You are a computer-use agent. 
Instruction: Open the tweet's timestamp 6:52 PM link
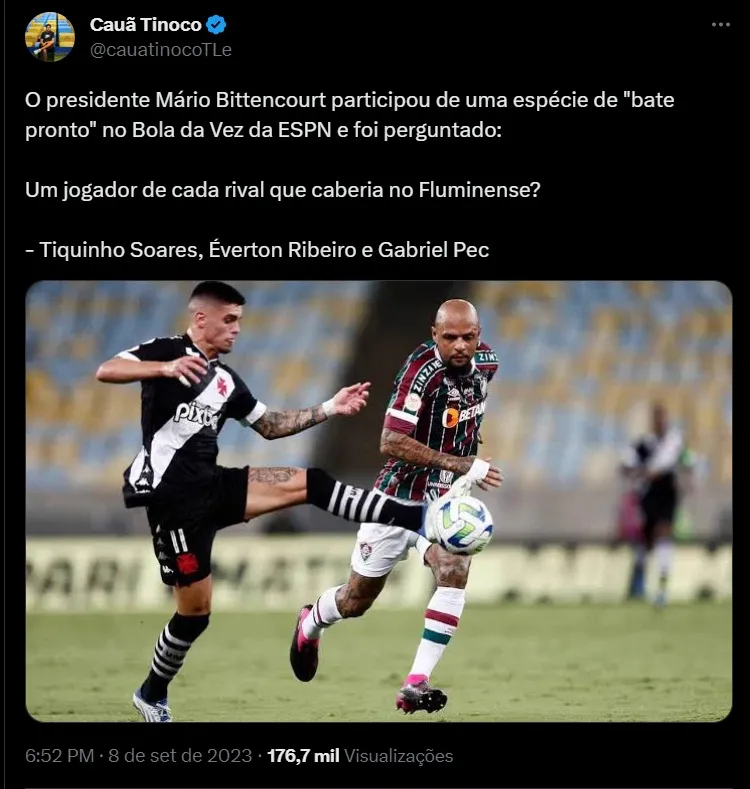pos(59,756)
